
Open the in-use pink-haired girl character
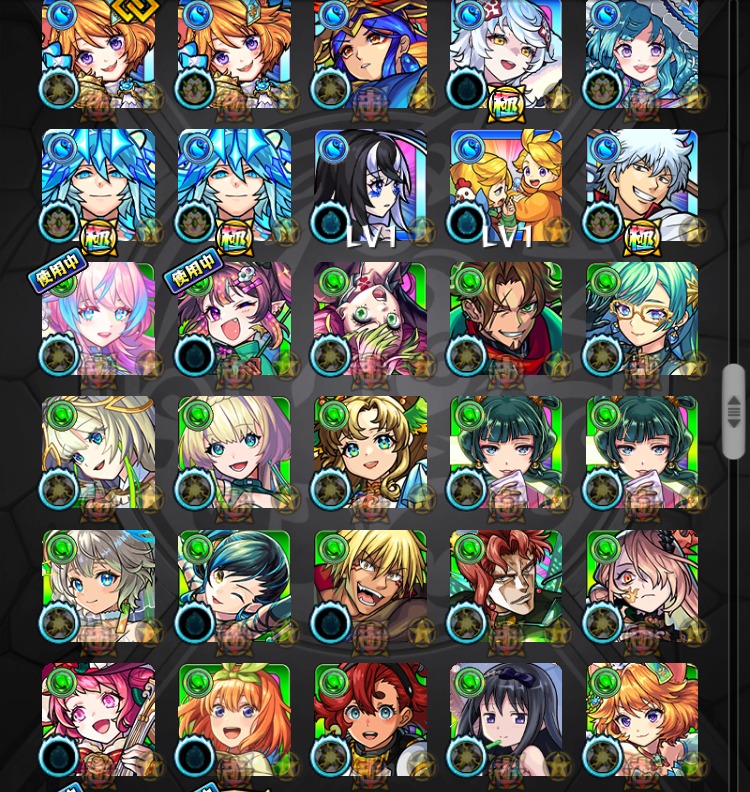click(x=98, y=319)
